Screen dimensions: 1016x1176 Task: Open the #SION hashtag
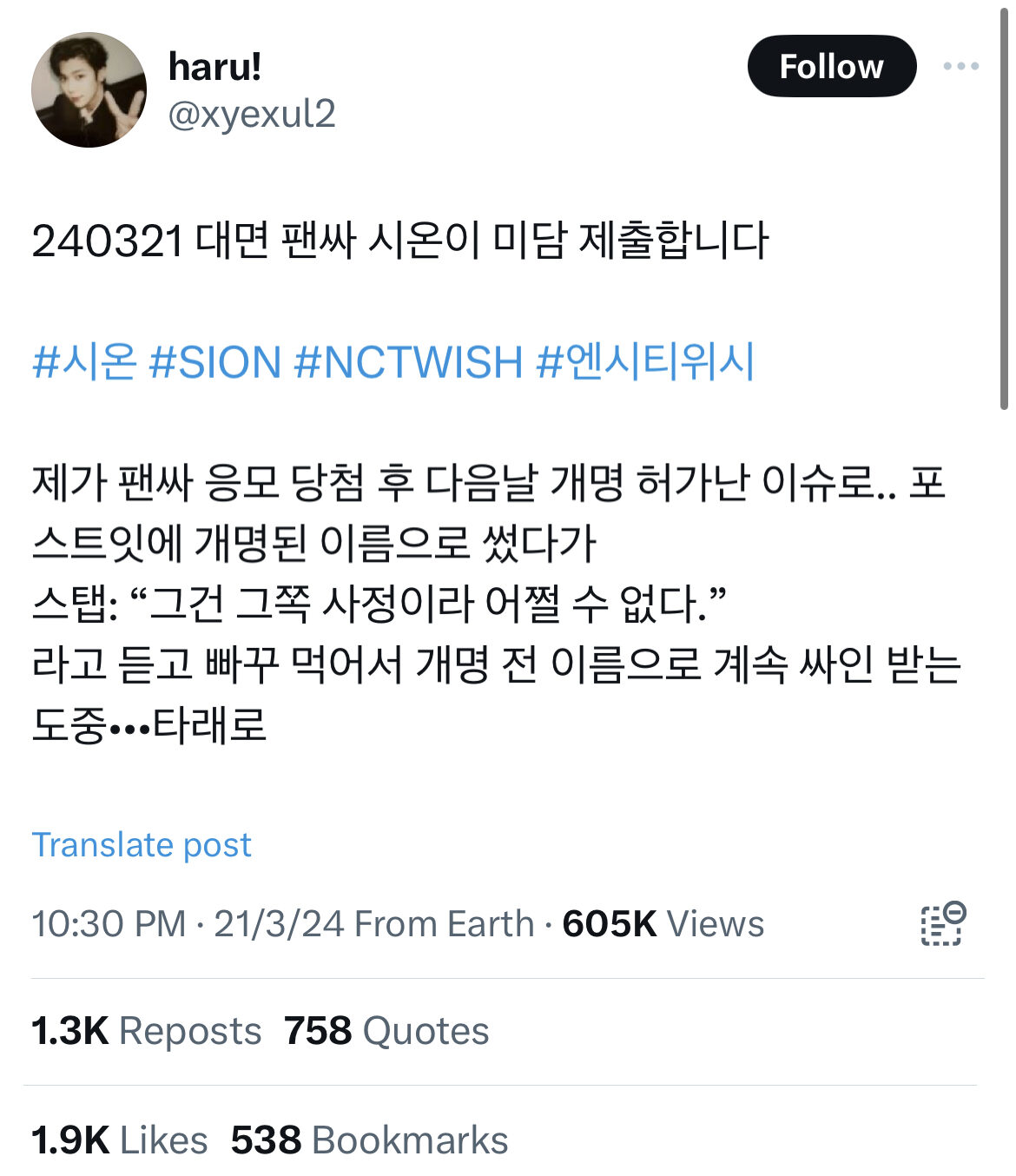click(214, 361)
